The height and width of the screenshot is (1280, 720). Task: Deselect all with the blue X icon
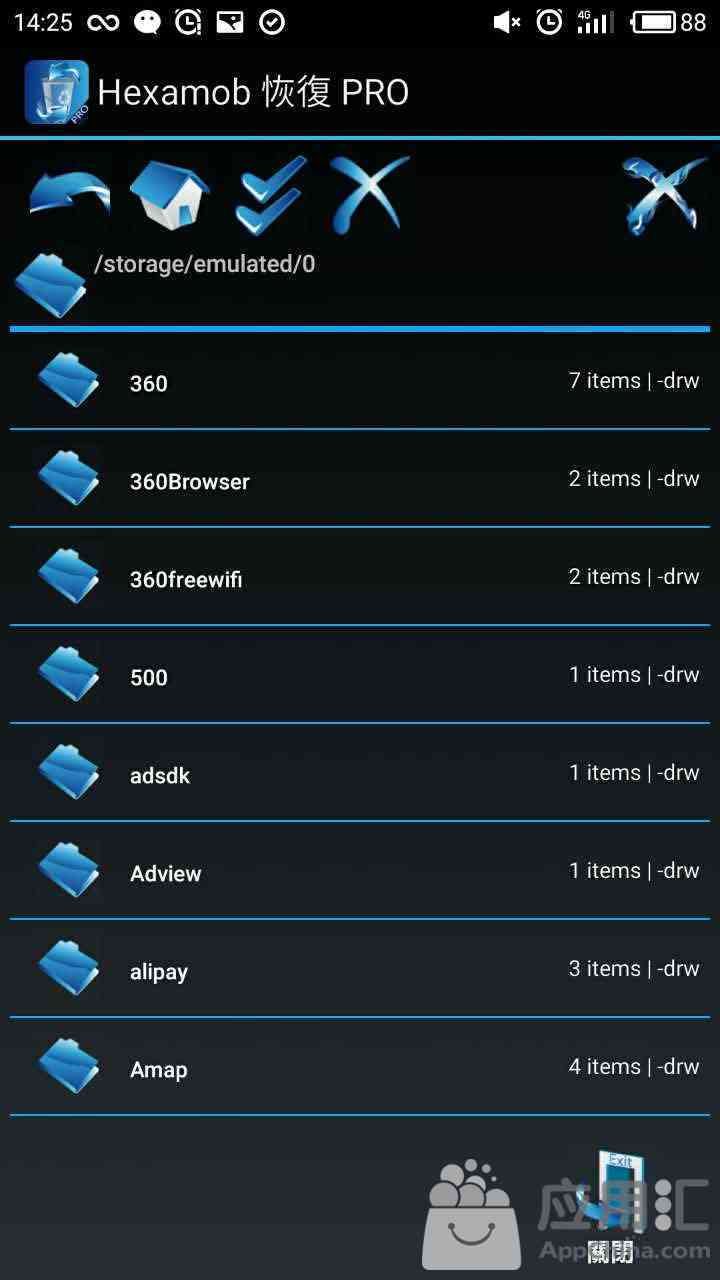(x=370, y=195)
